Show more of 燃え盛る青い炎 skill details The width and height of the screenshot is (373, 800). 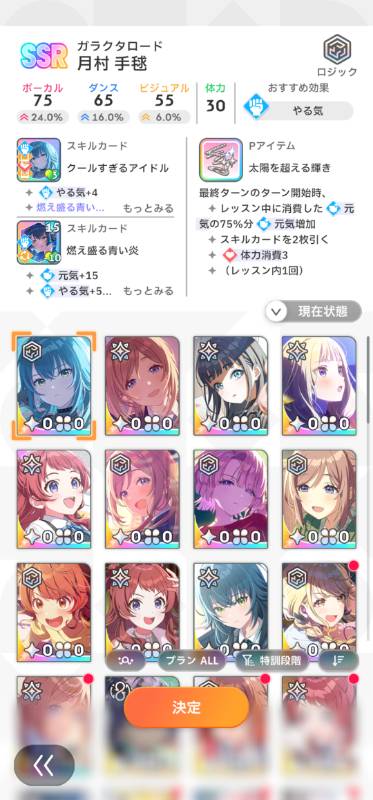tap(148, 291)
